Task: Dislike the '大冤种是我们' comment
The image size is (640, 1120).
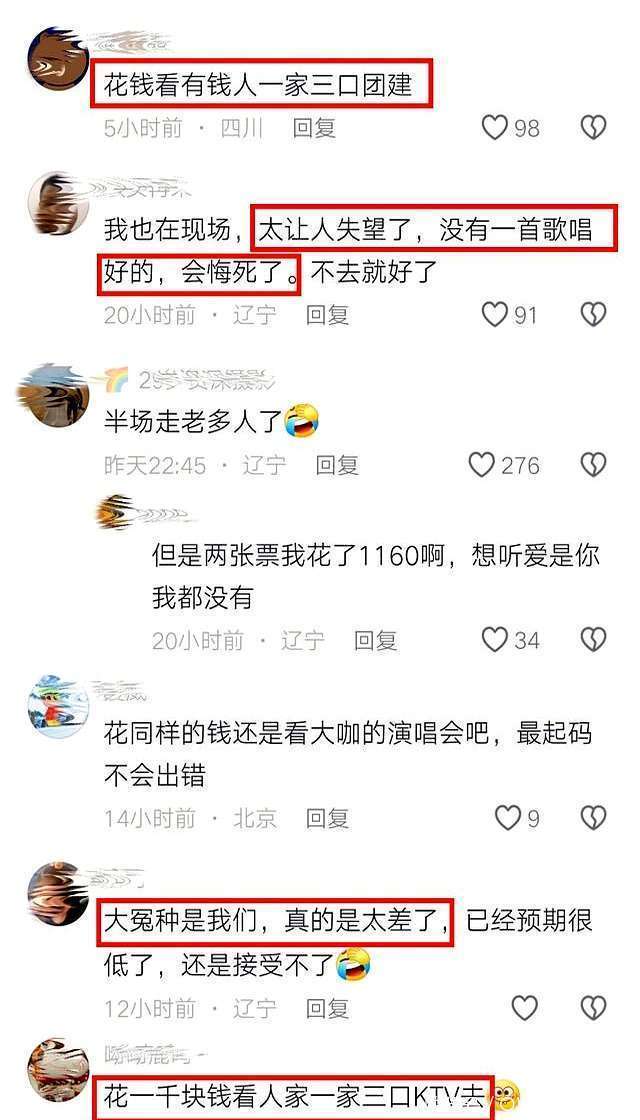Action: [x=594, y=1008]
